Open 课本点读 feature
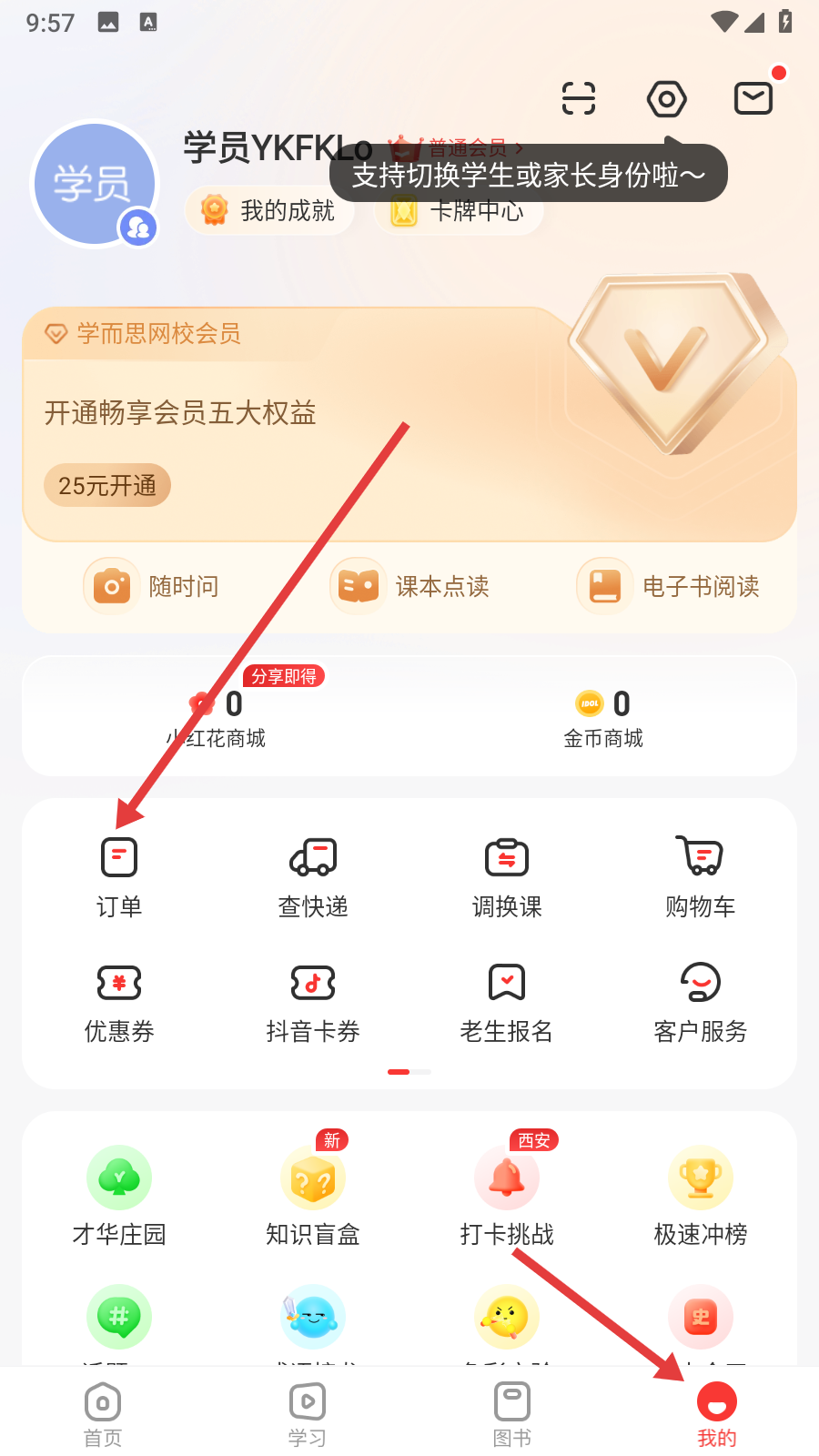This screenshot has width=819, height=1456. coord(410,586)
